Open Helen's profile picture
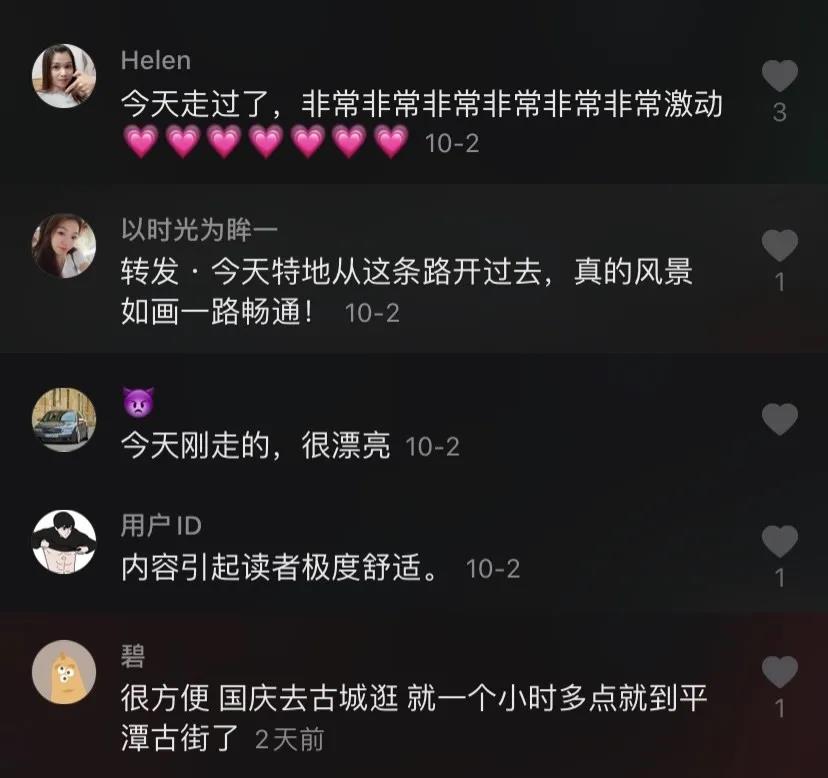This screenshot has height=778, width=828. (64, 76)
